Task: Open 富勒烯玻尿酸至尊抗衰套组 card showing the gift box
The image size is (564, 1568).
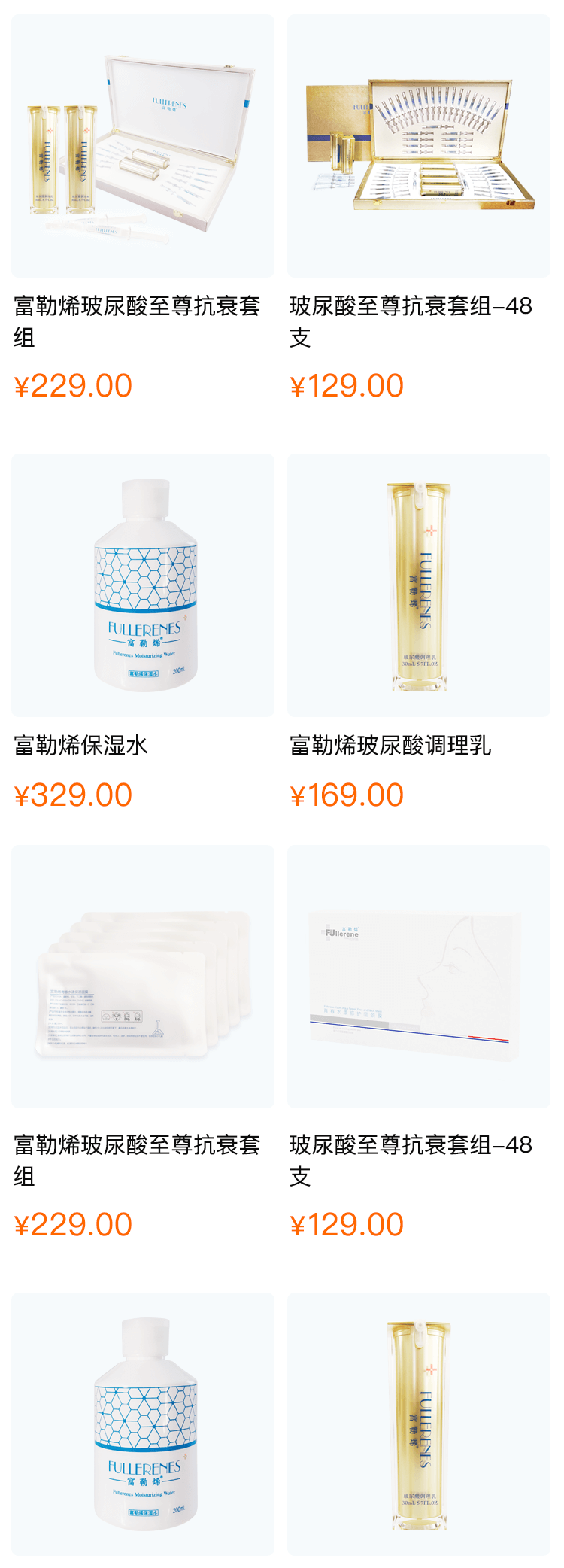Action: (x=143, y=147)
